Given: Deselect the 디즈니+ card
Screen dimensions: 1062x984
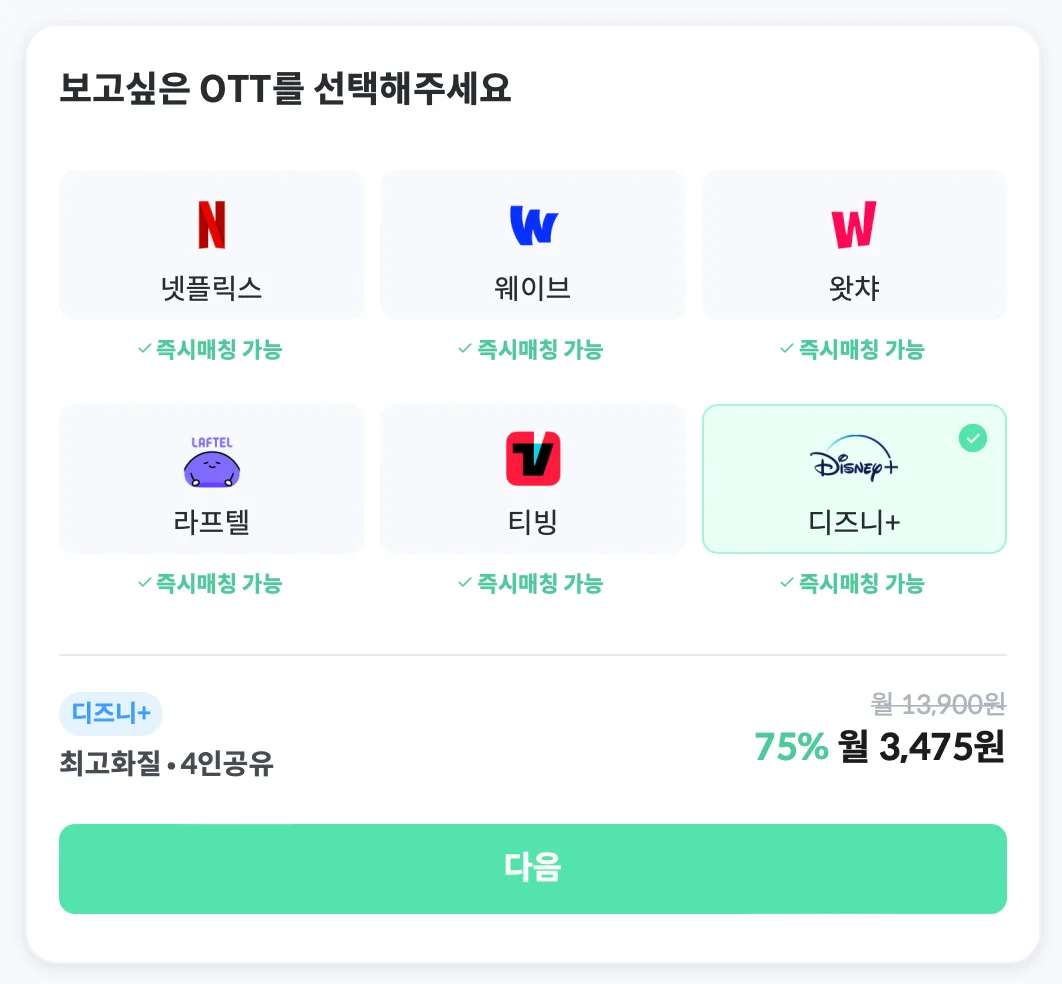Looking at the screenshot, I should pos(854,479).
